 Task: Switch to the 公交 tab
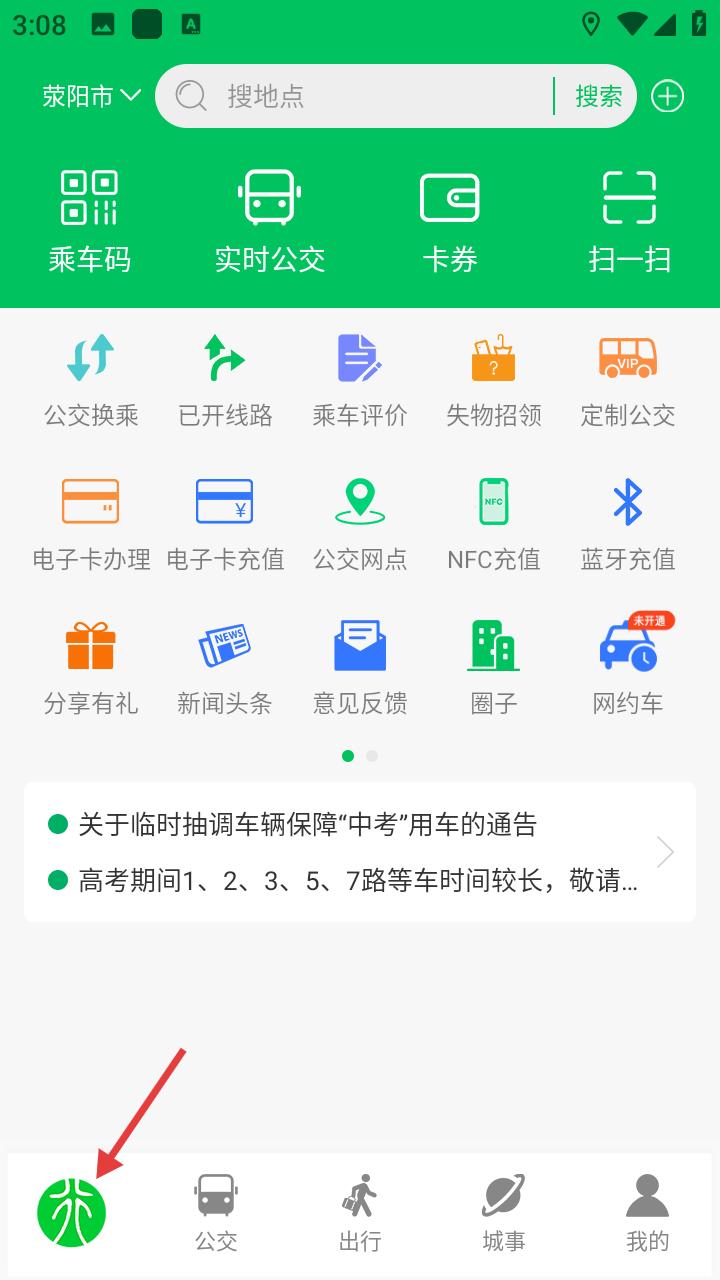(x=216, y=1214)
